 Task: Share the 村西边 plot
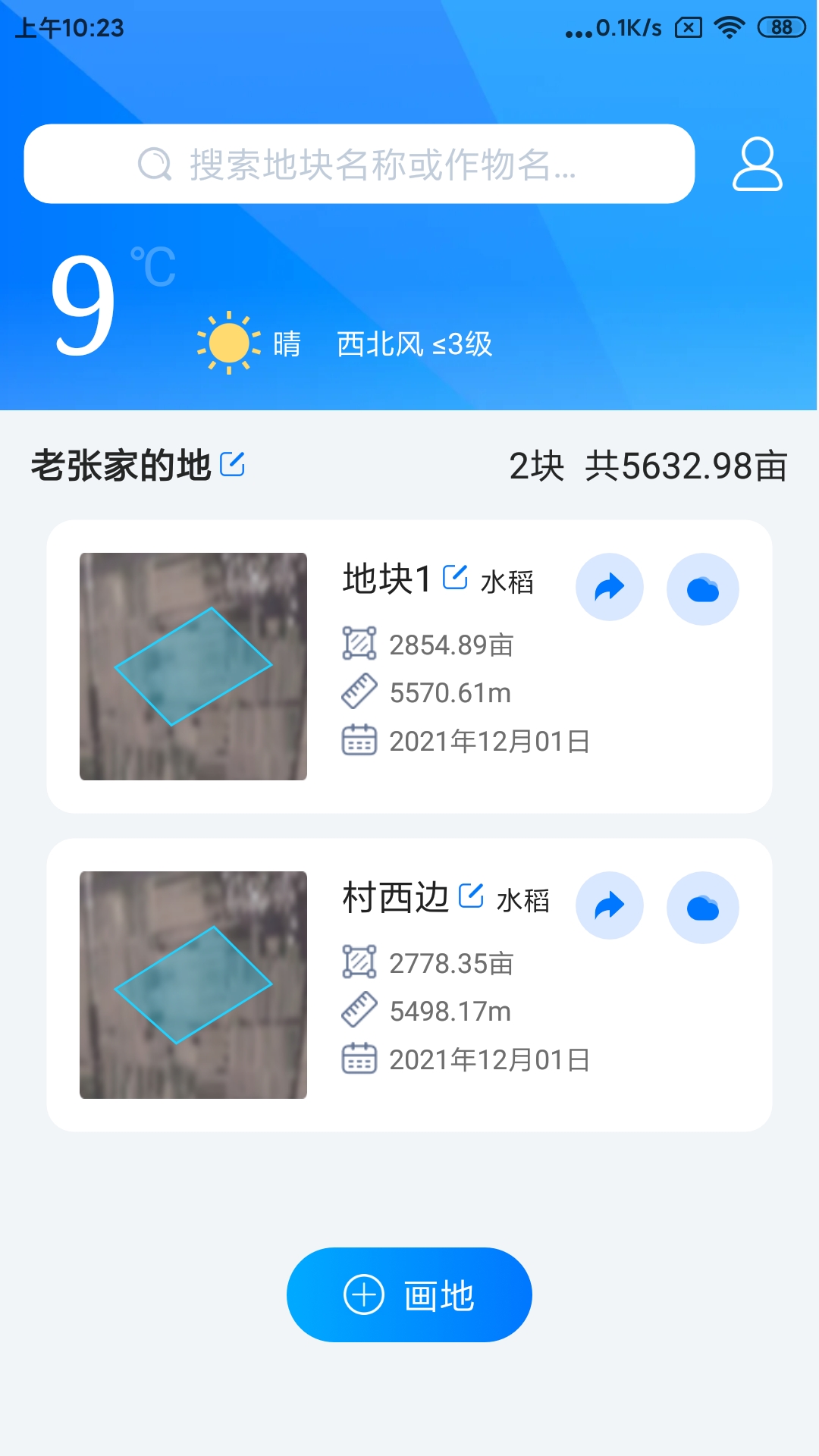(x=610, y=905)
